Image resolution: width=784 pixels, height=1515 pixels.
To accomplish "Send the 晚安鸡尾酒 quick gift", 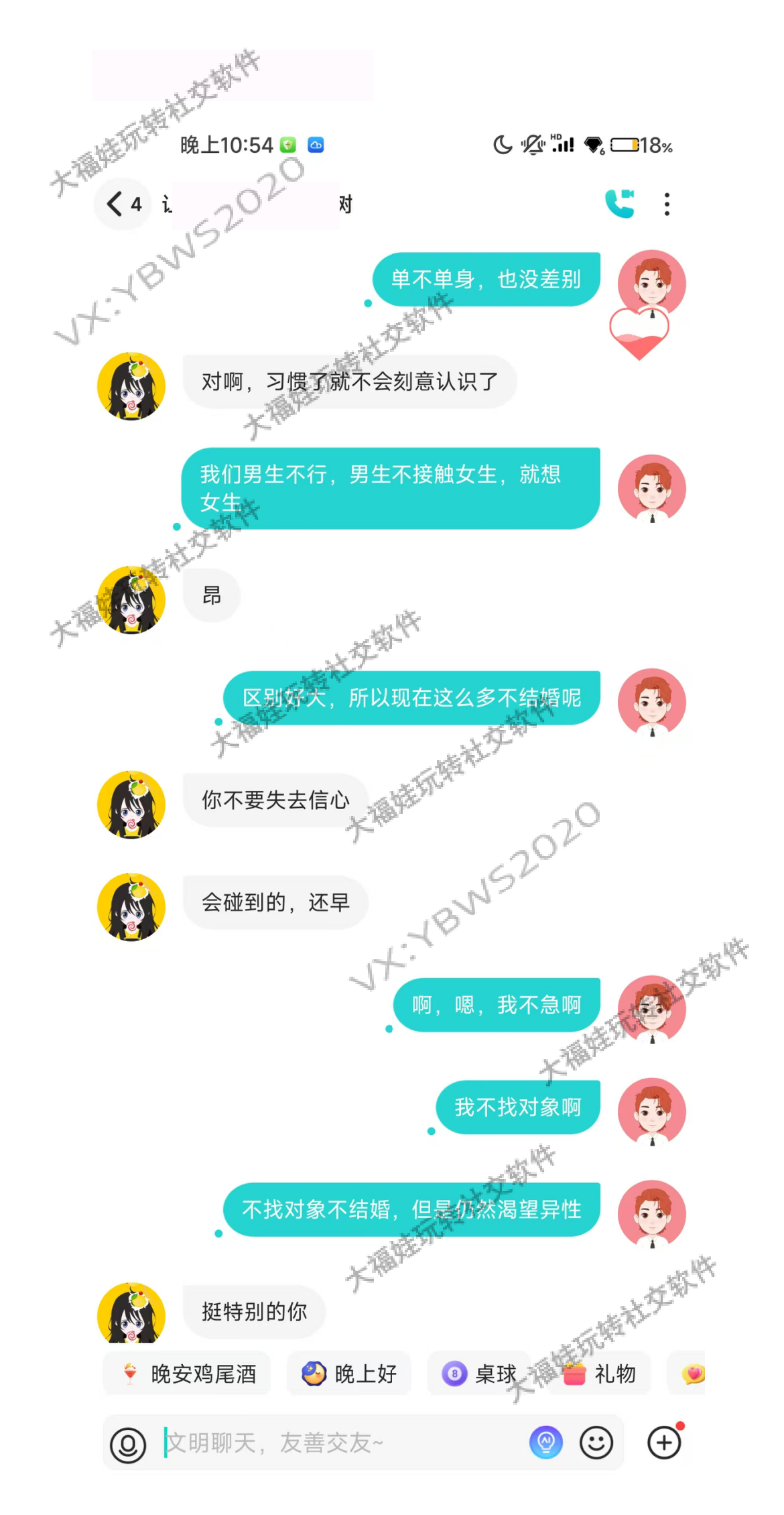I will click(188, 1374).
